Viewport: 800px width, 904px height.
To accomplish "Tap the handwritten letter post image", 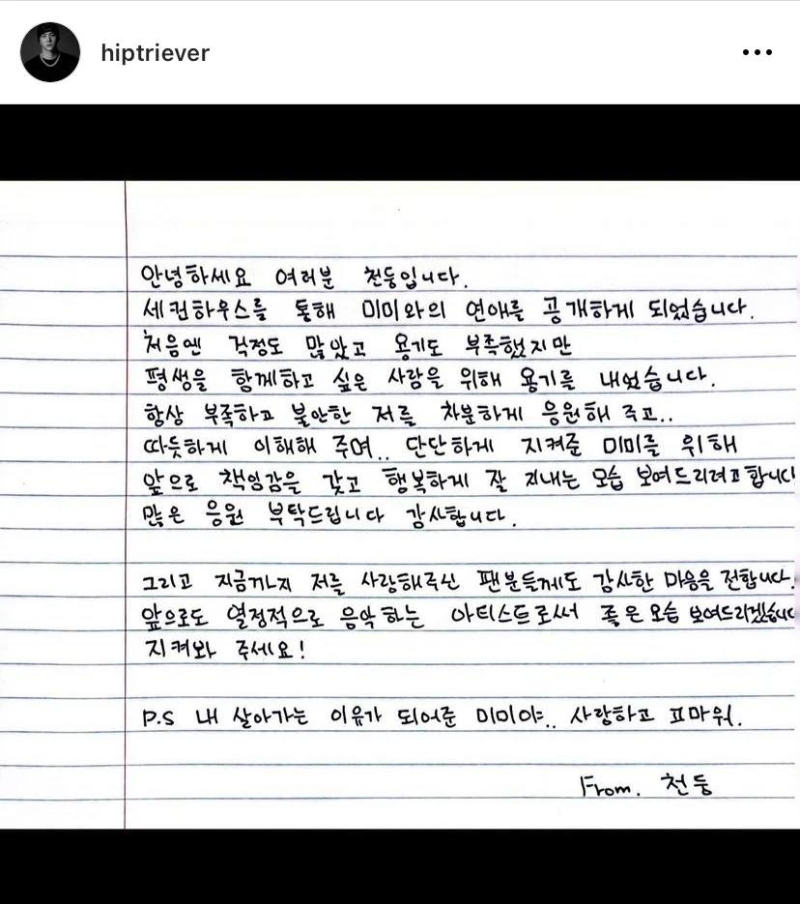I will point(400,500).
